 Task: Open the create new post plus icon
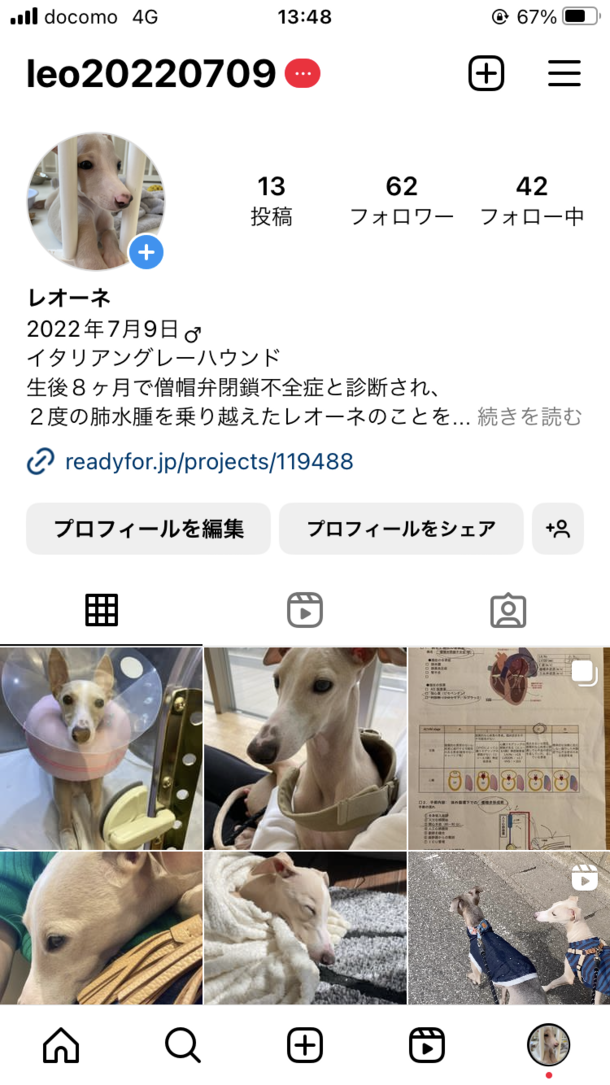point(486,73)
